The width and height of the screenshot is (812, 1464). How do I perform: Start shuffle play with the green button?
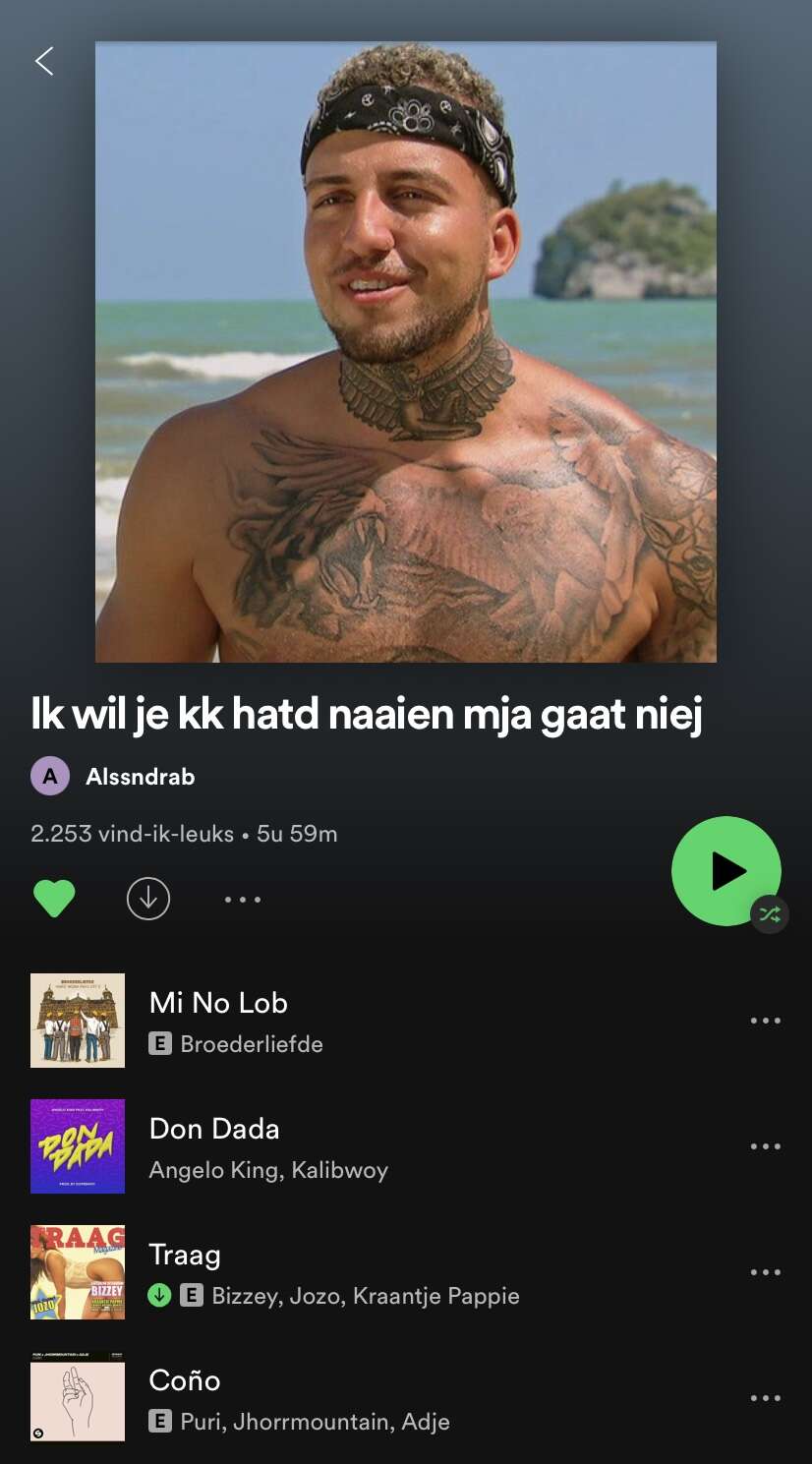pyautogui.click(x=726, y=871)
